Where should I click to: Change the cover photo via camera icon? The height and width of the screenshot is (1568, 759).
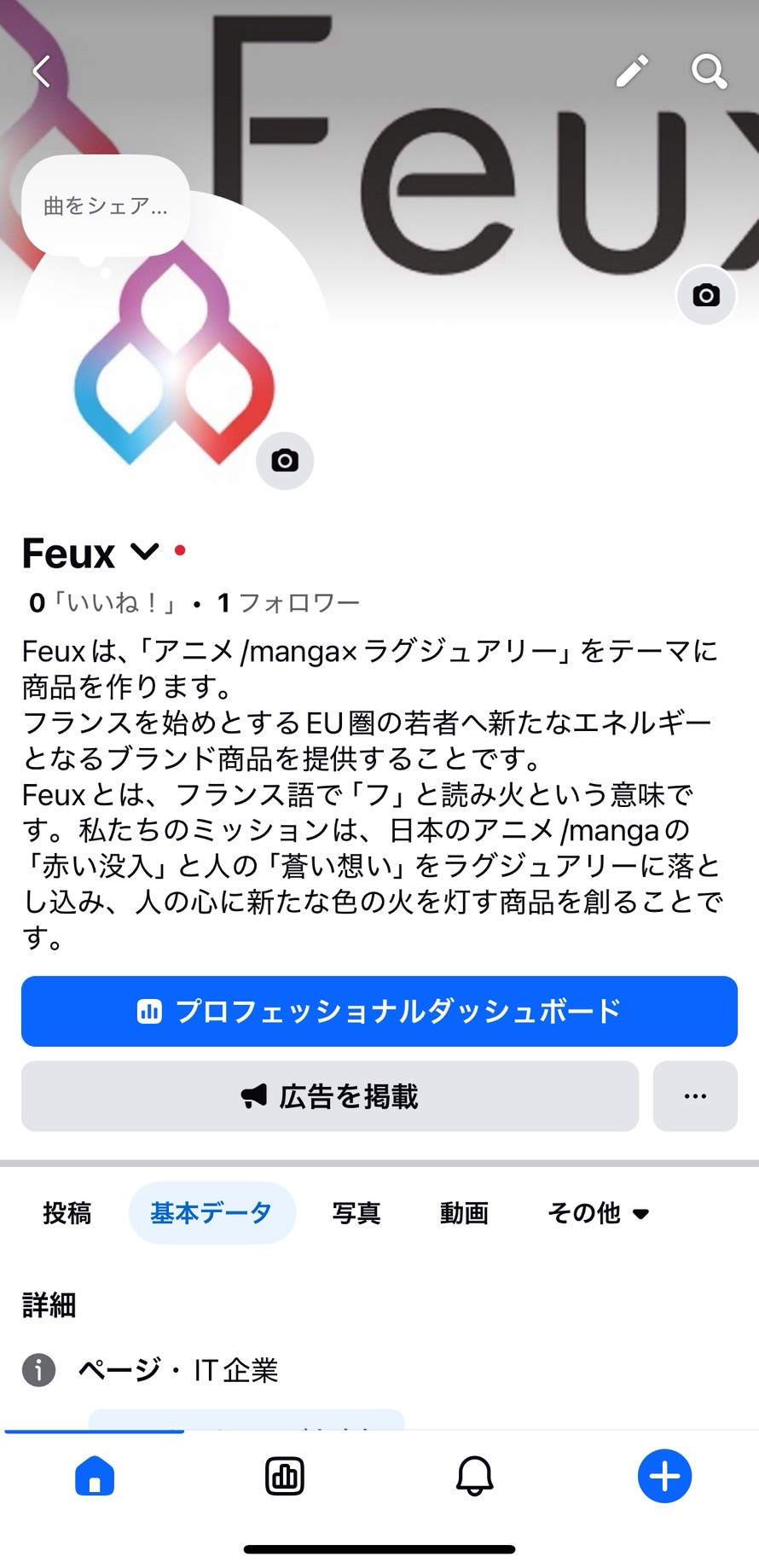(706, 295)
